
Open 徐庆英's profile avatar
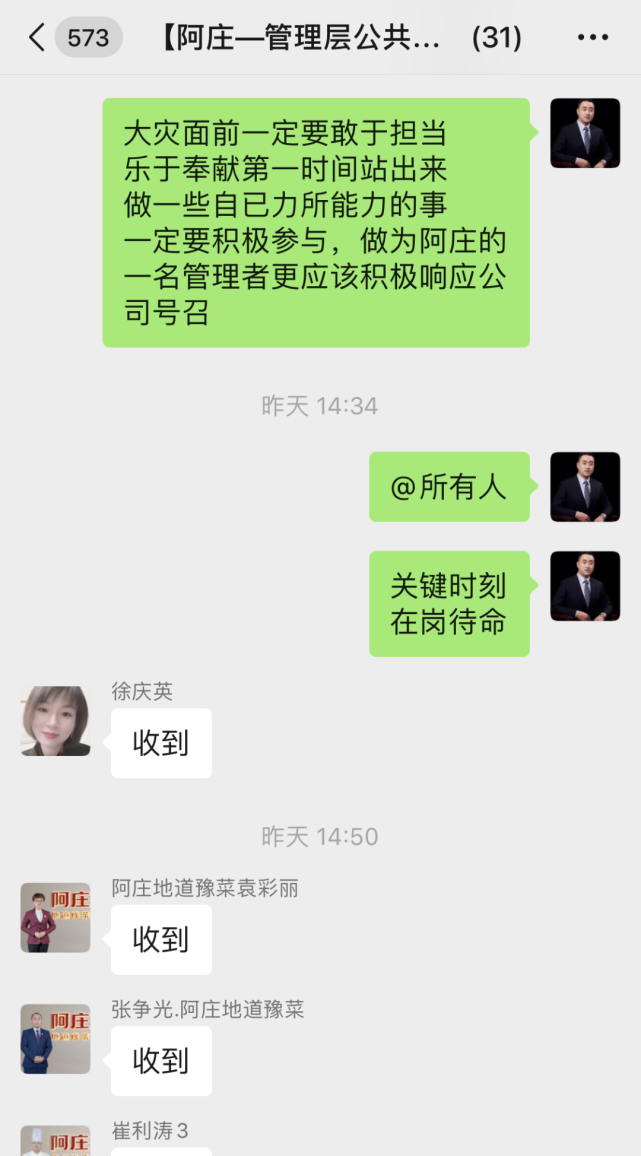point(55,721)
